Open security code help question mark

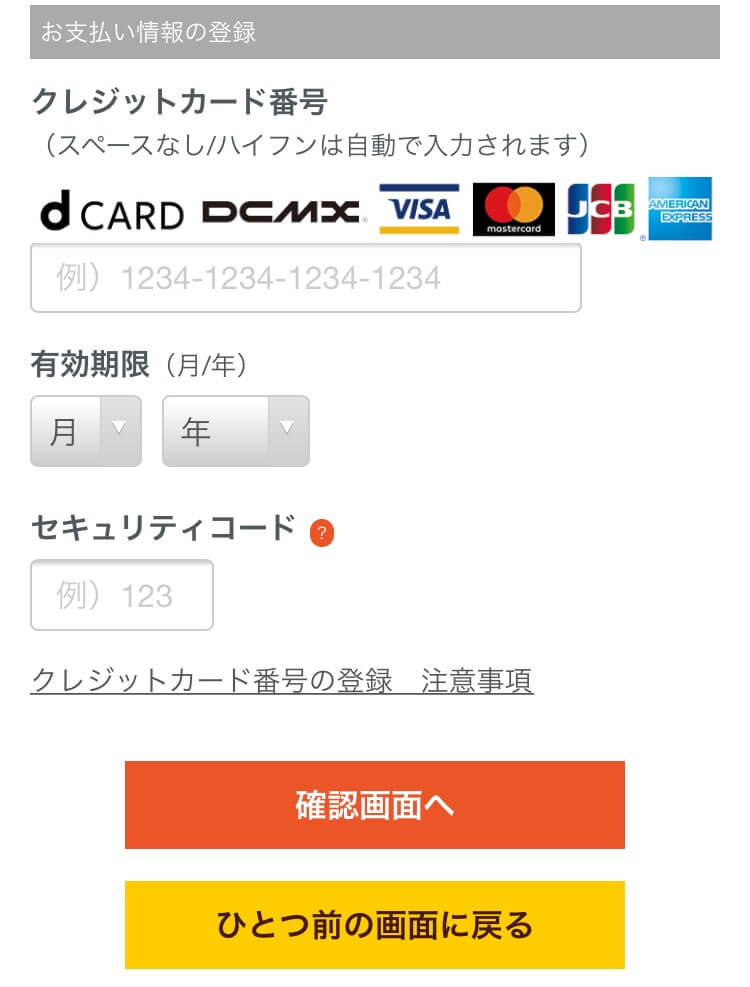tap(321, 533)
